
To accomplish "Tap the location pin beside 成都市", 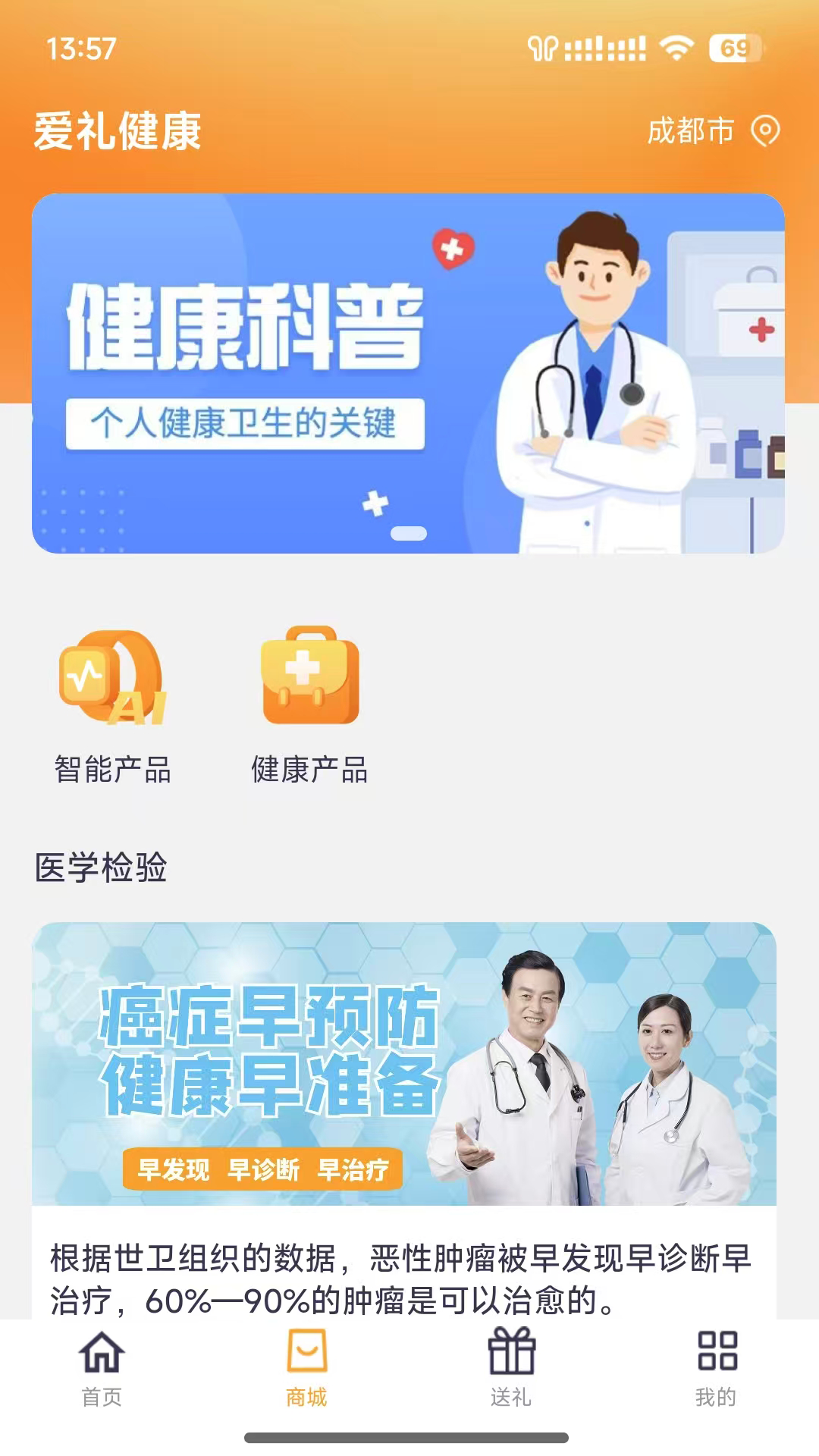I will pyautogui.click(x=767, y=130).
